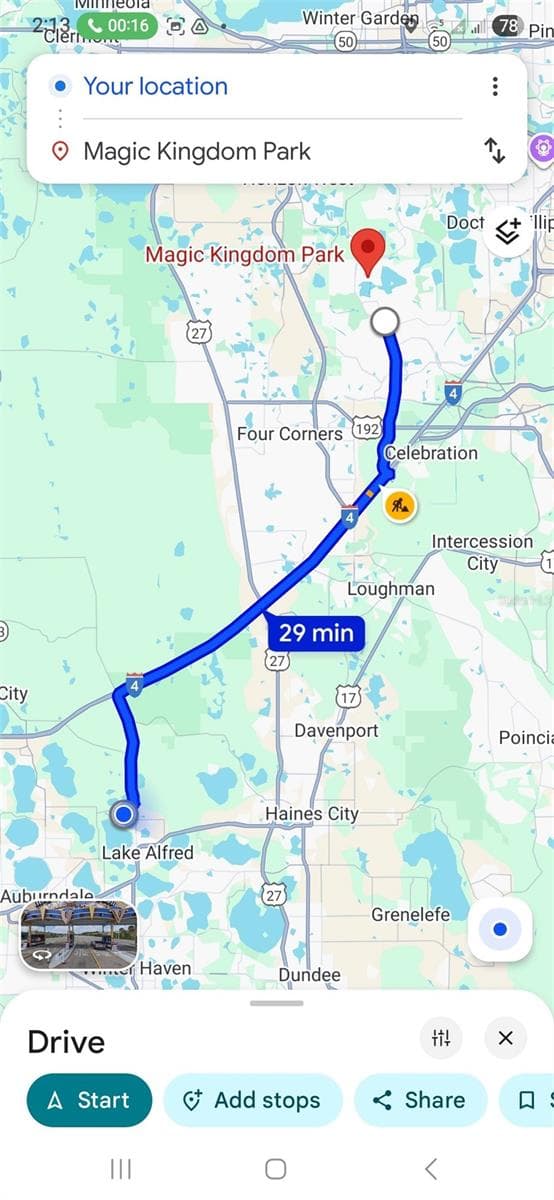Open the overflow menu beside Your location
The image size is (554, 1200).
click(x=495, y=86)
